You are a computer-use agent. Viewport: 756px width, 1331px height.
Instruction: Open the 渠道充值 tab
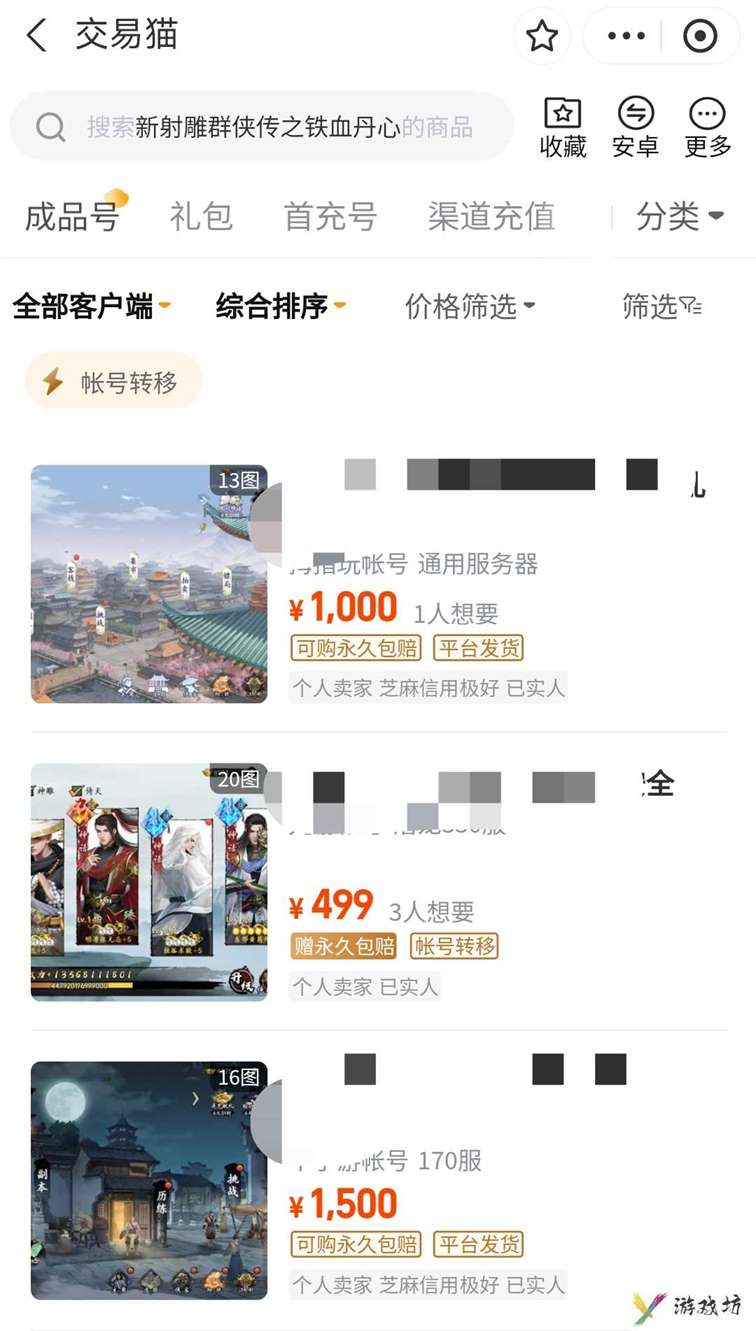pyautogui.click(x=491, y=216)
